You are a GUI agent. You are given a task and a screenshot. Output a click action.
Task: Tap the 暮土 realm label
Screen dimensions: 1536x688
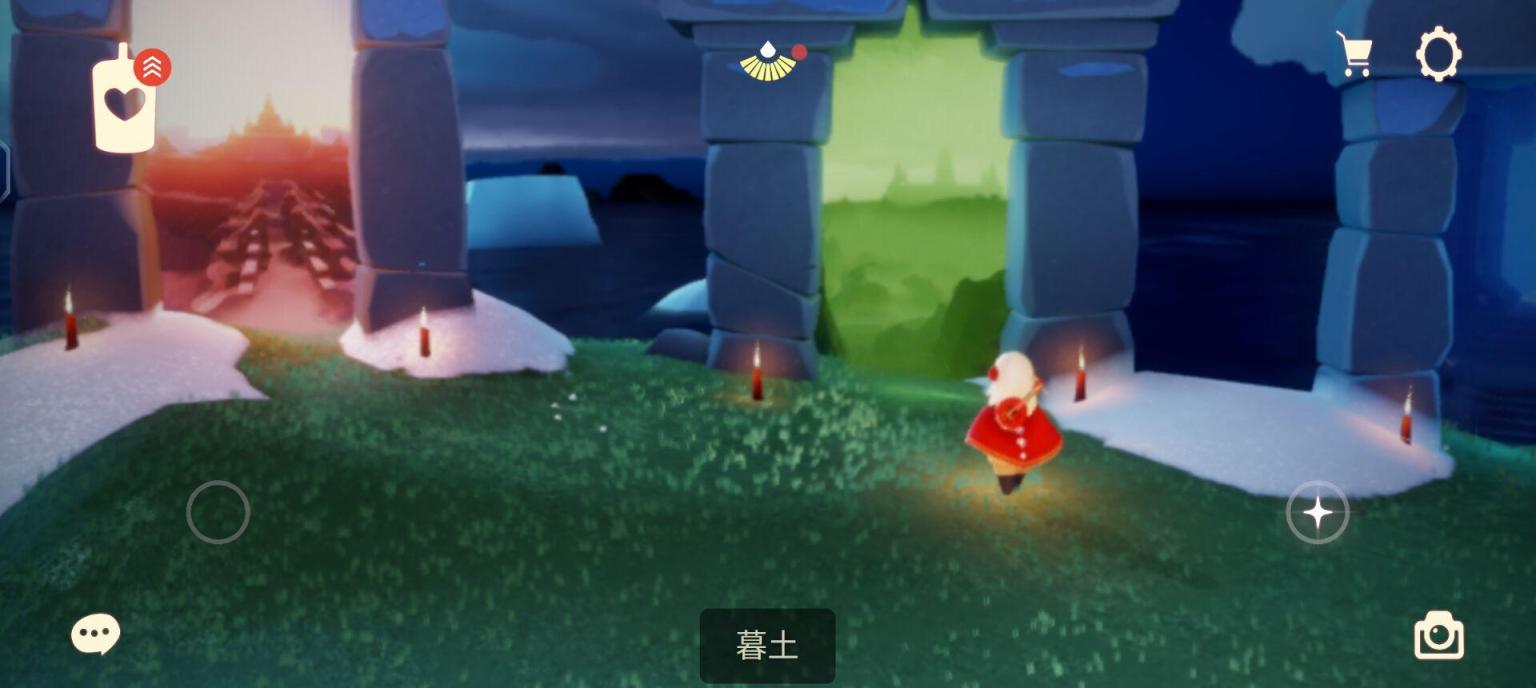tap(767, 646)
